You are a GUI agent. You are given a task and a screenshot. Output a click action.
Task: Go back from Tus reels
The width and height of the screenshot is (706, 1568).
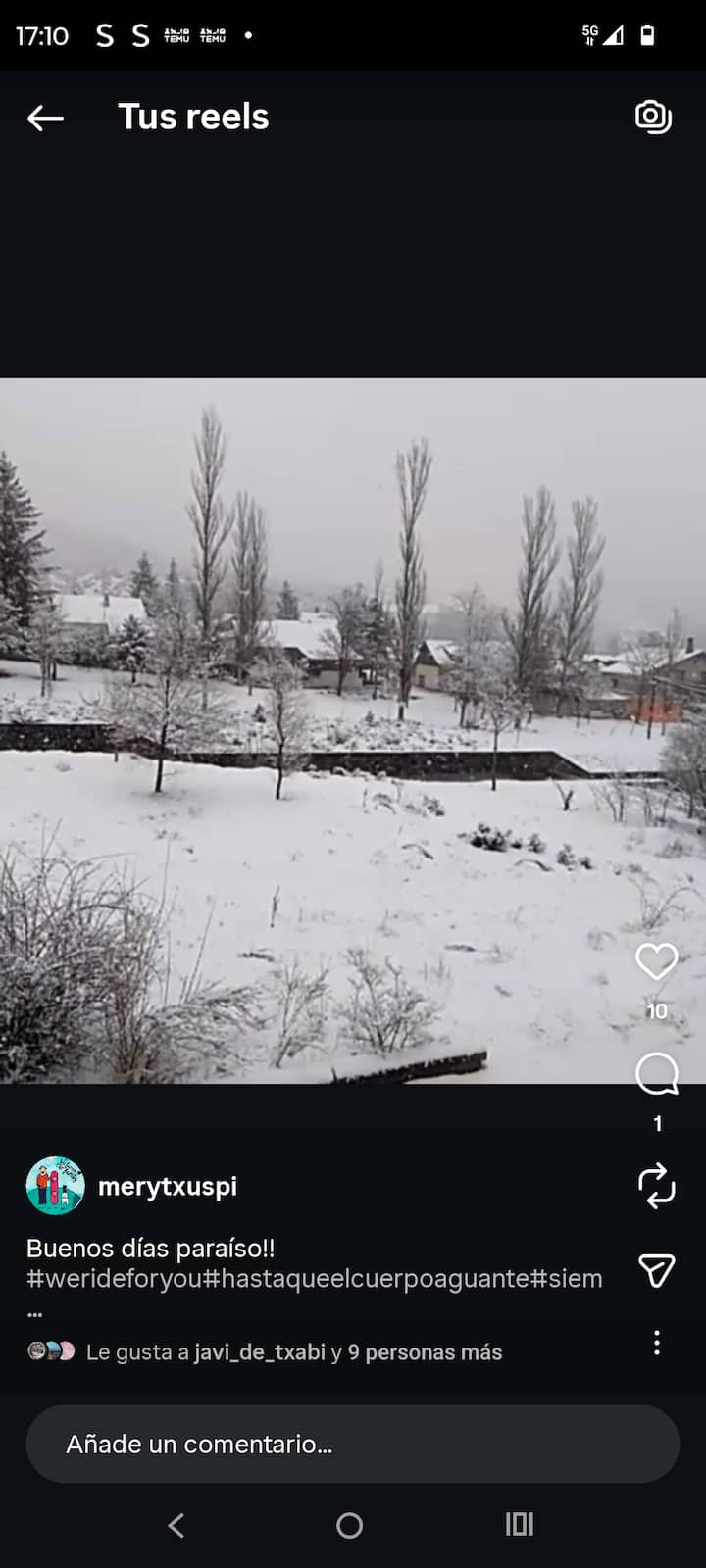pyautogui.click(x=45, y=118)
